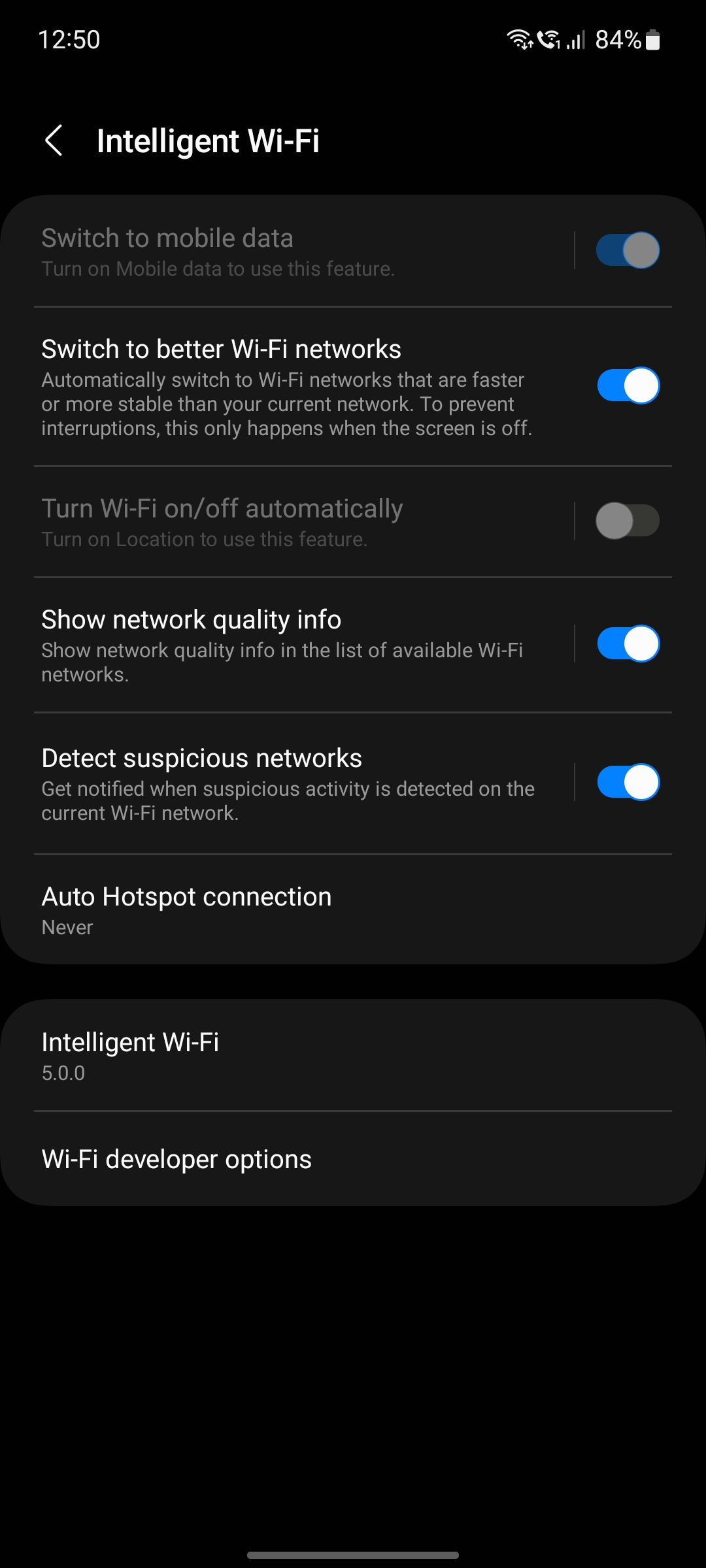Tap the Intelligent Wi-Fi header title
Viewport: 706px width, 1568px height.
pos(209,140)
